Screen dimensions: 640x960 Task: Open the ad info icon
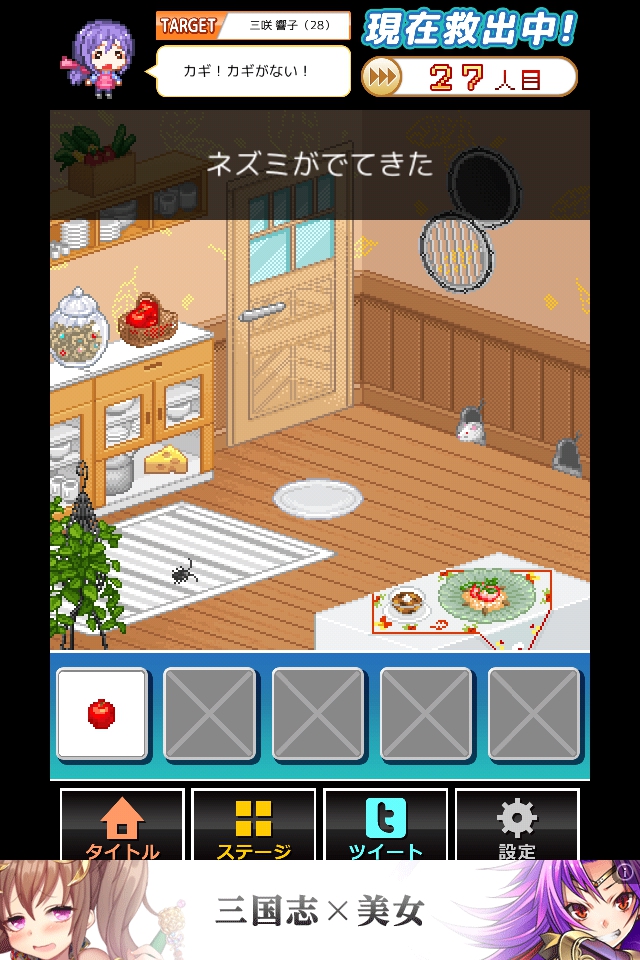point(626,872)
